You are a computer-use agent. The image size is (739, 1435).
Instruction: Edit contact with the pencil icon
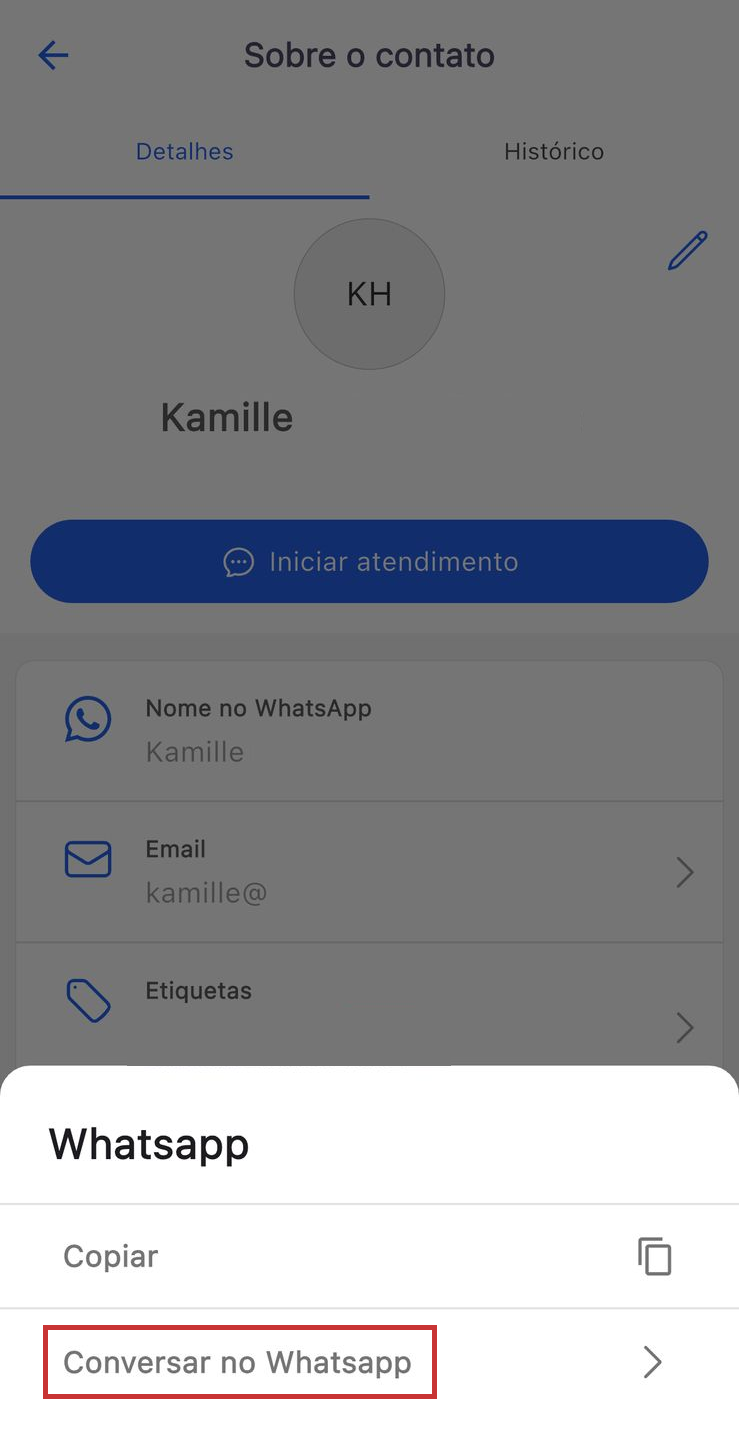pos(687,251)
